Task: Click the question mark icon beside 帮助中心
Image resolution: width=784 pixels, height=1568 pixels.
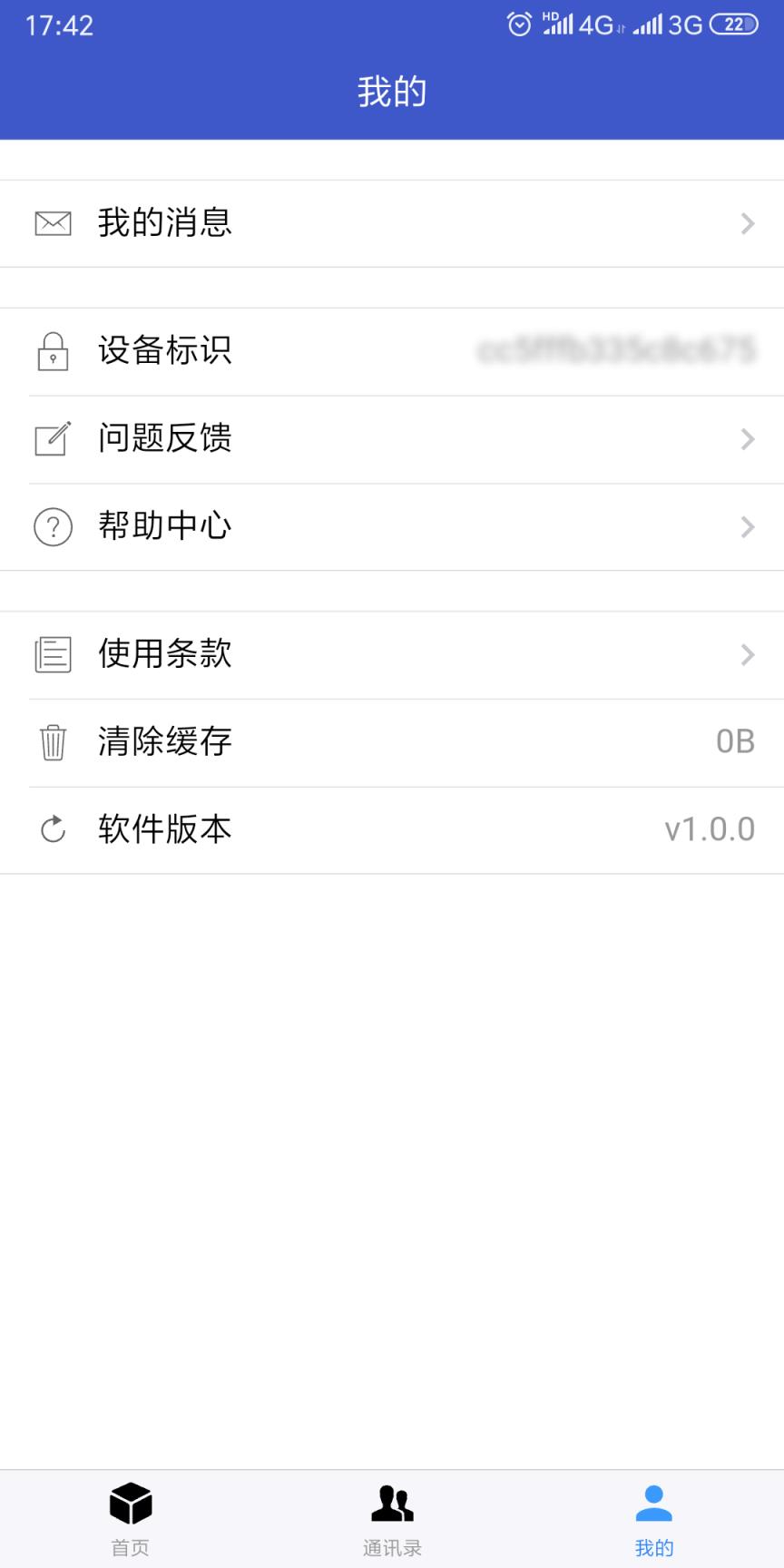Action: [x=52, y=526]
